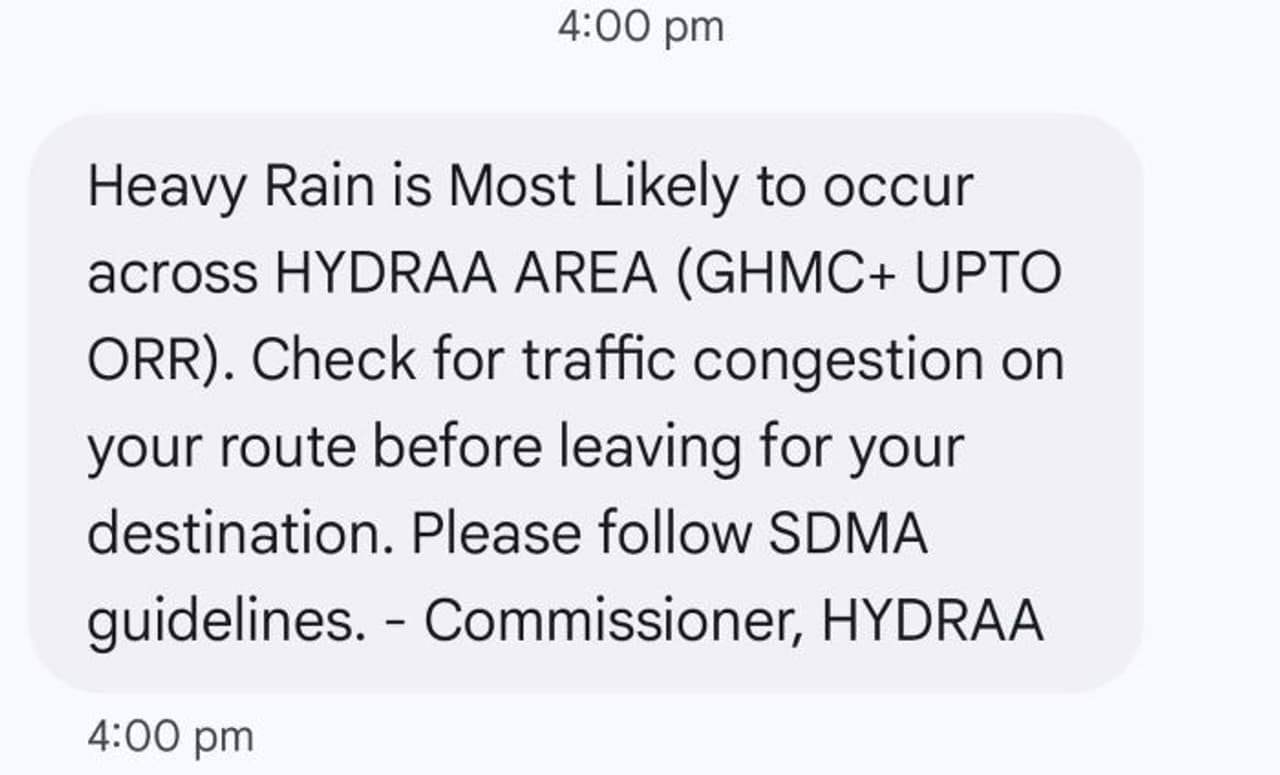
Task: Tap the Heavy Rain alert message bubble
Action: tap(585, 403)
